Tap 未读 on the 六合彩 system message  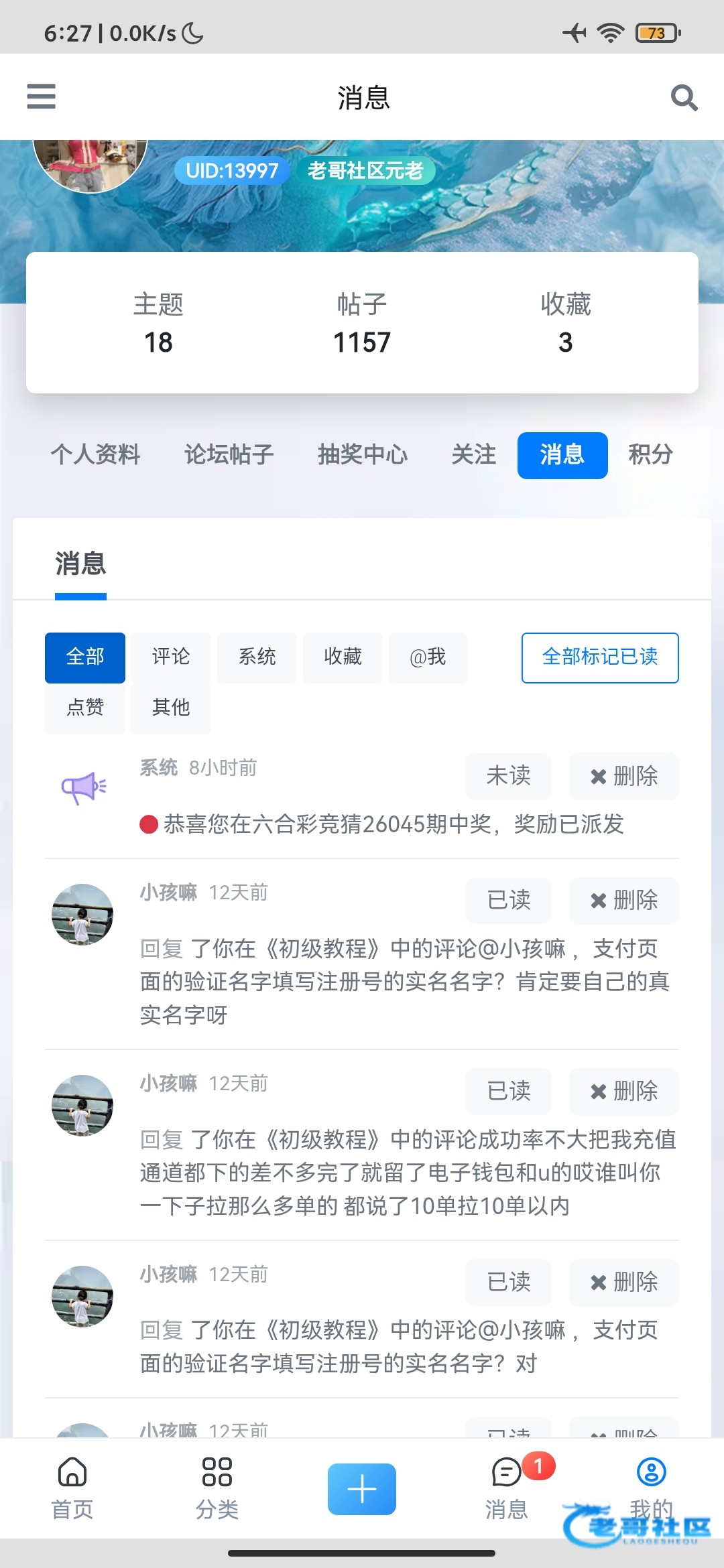pyautogui.click(x=509, y=777)
